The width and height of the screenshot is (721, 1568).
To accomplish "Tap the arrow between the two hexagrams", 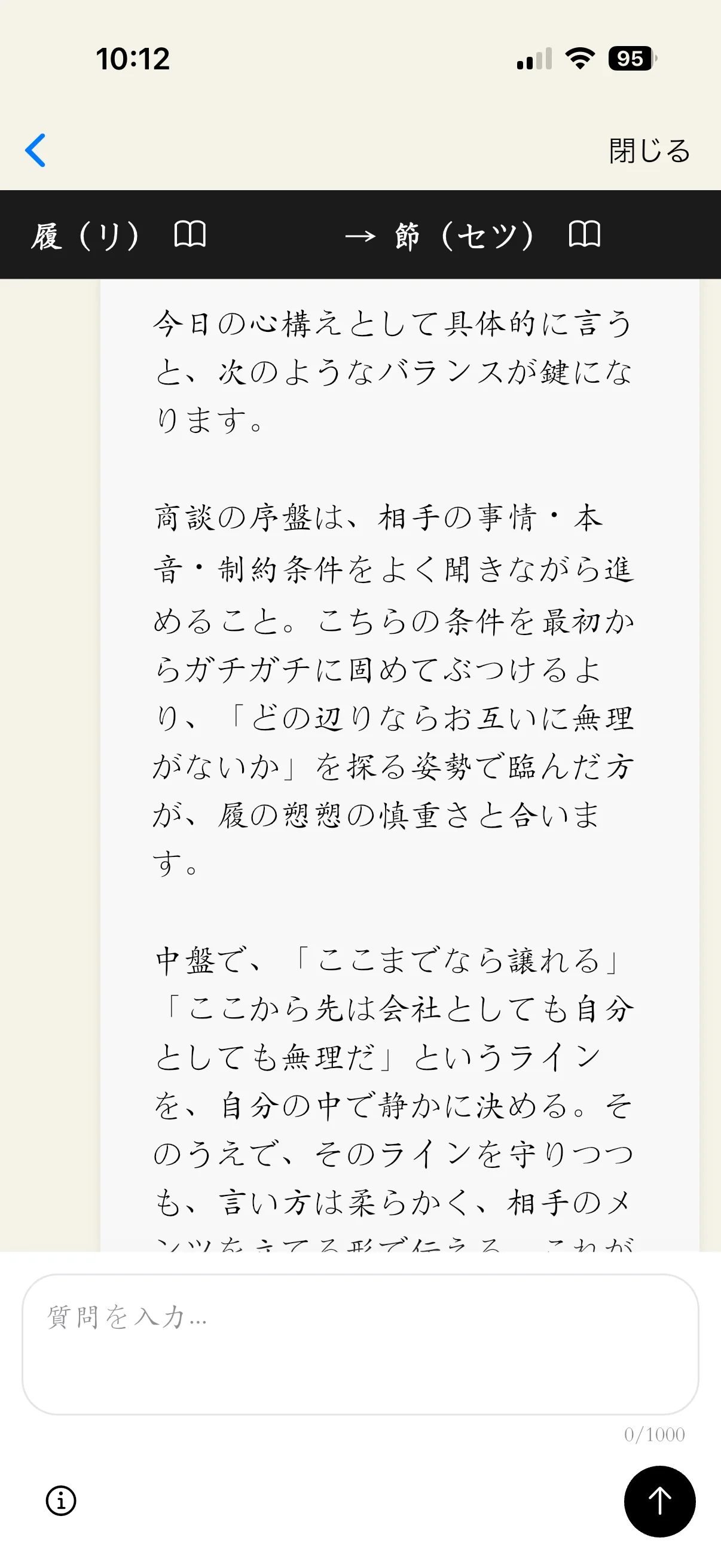I will pyautogui.click(x=362, y=236).
